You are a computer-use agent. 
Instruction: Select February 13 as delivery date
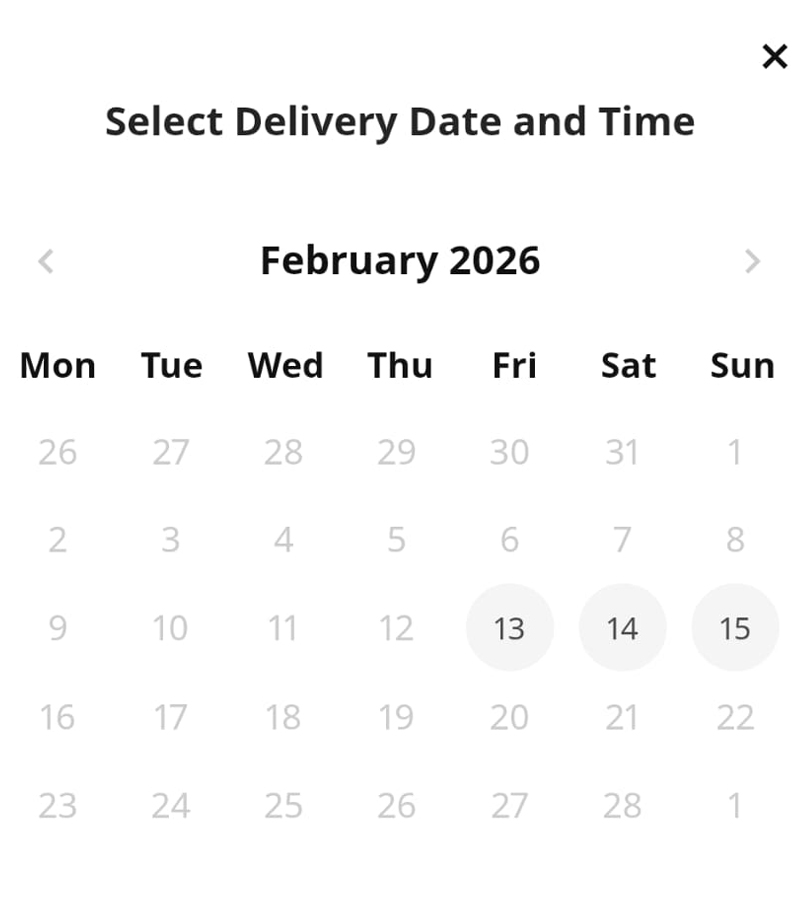[509, 628]
